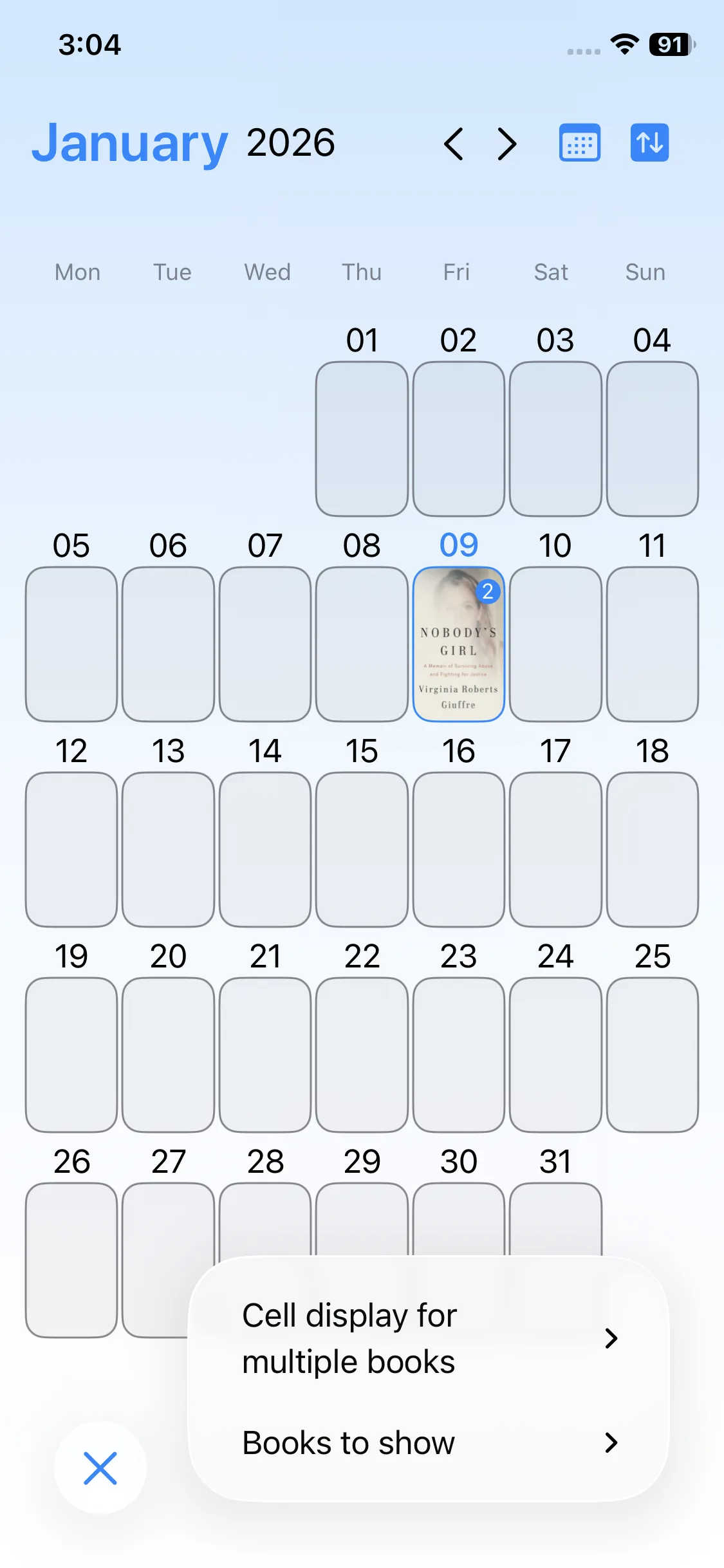Select the January 23 cell
724x1568 pixels.
[x=458, y=1054]
